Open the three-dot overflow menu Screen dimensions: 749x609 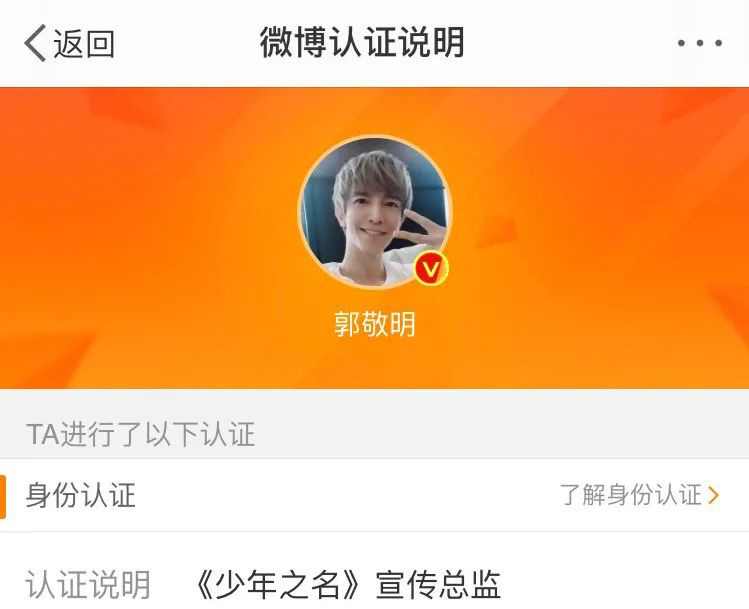click(x=699, y=44)
